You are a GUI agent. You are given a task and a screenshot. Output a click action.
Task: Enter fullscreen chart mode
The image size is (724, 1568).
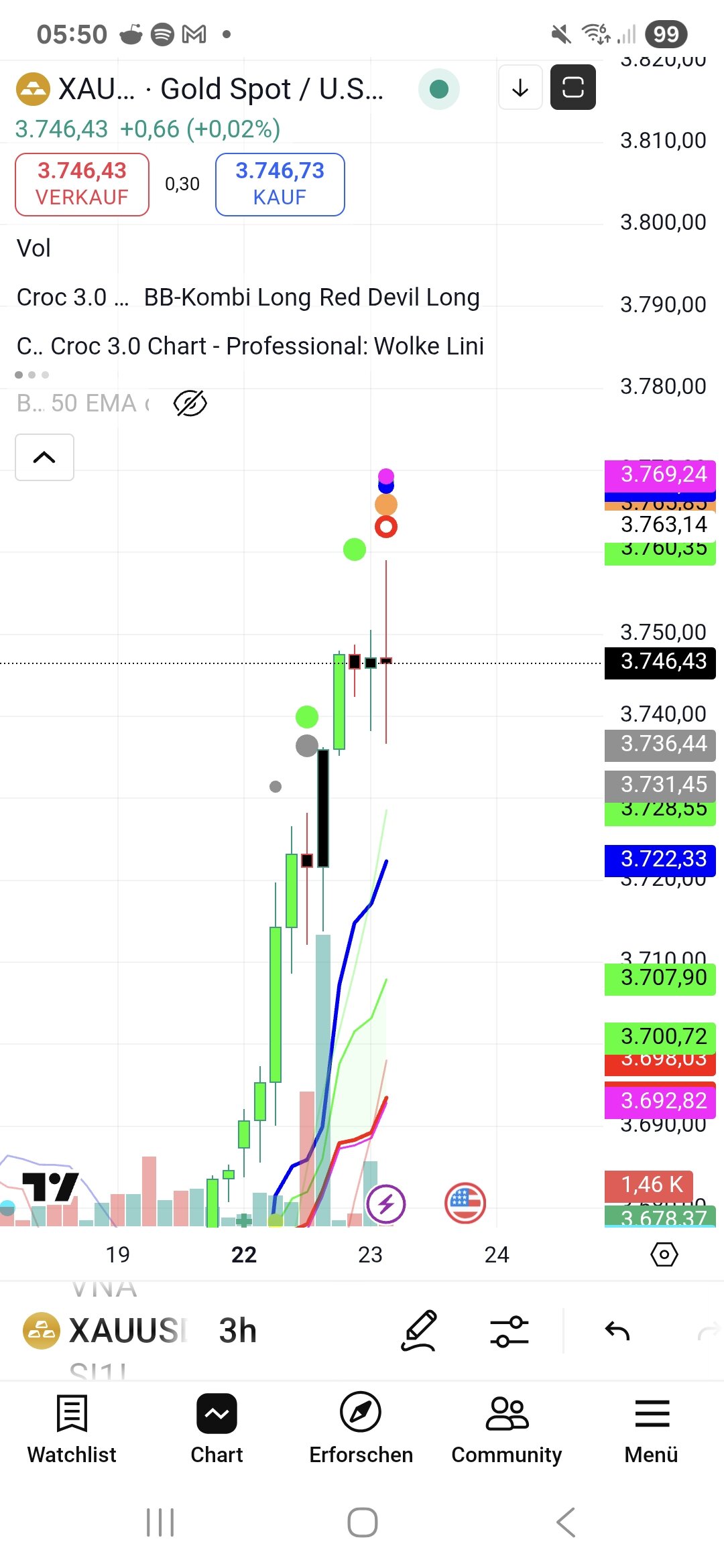click(572, 87)
